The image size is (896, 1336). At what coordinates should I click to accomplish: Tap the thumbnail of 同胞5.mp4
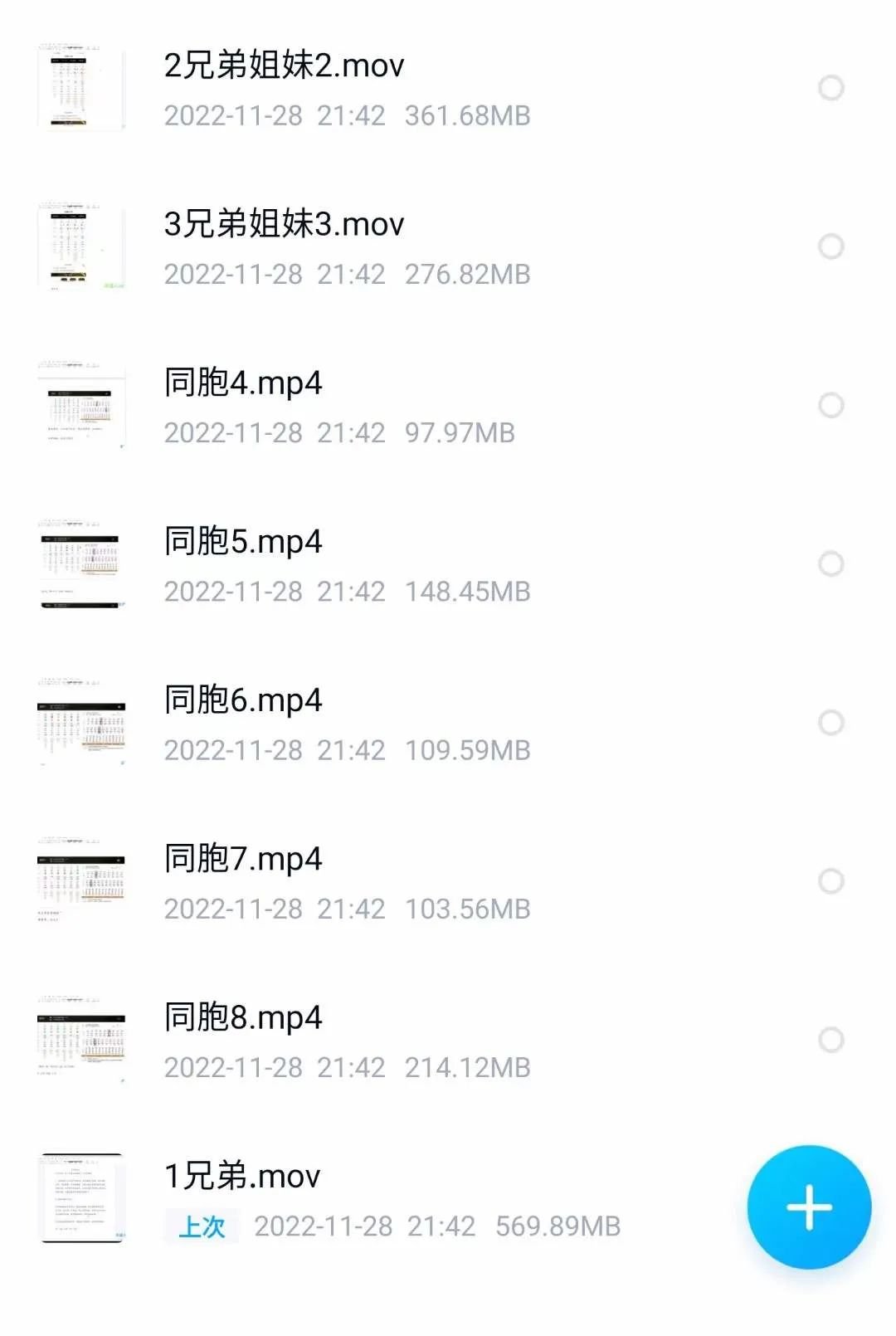(81, 563)
